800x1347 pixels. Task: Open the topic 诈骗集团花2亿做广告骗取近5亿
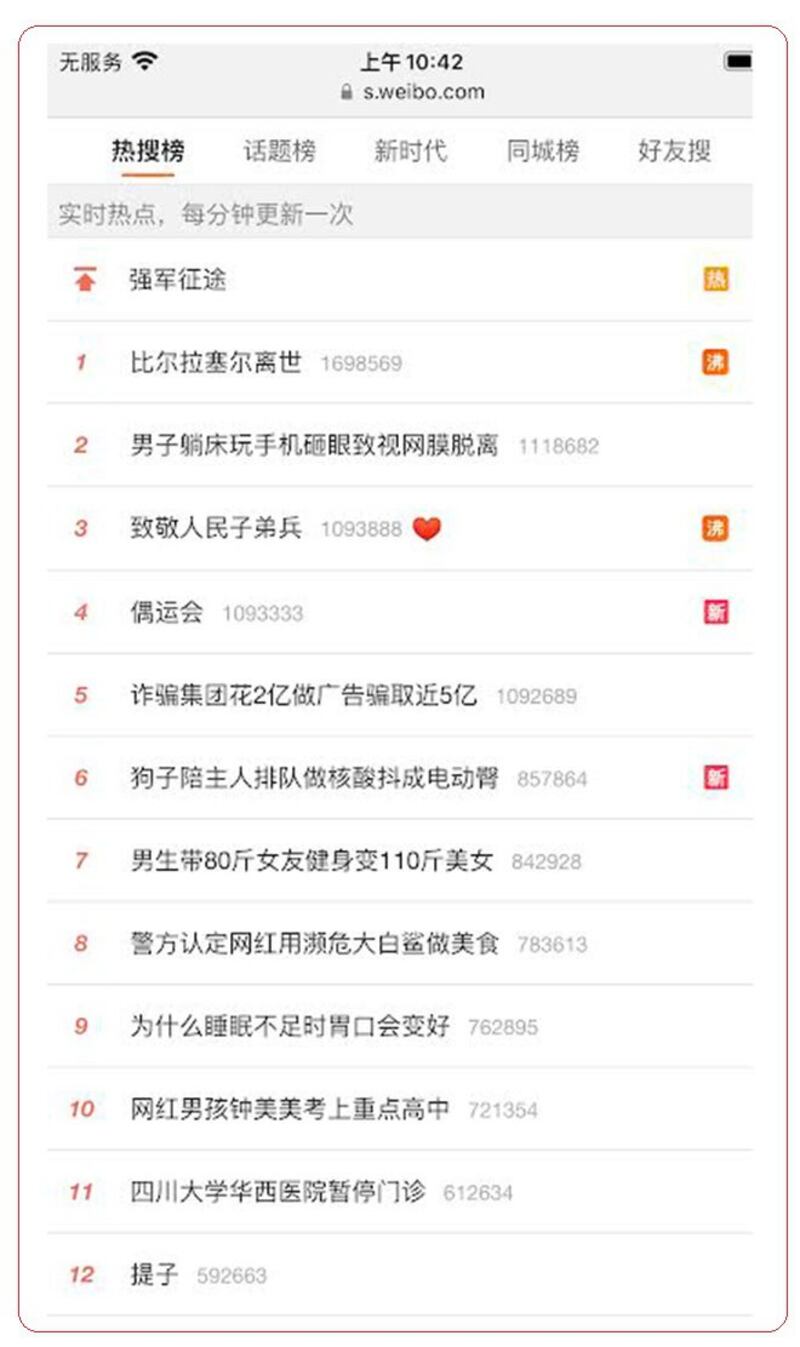point(300,695)
